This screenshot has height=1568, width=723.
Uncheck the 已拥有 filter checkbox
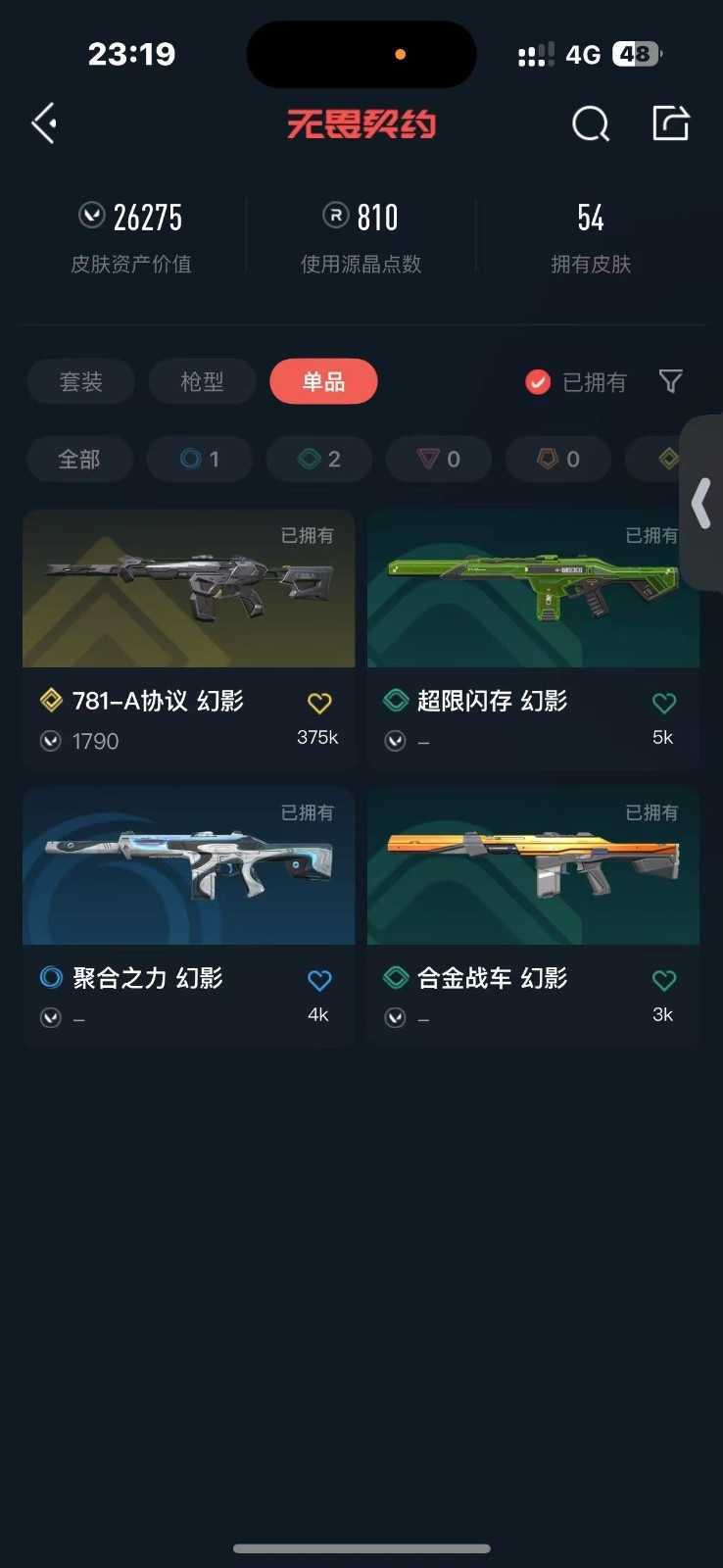coord(538,382)
